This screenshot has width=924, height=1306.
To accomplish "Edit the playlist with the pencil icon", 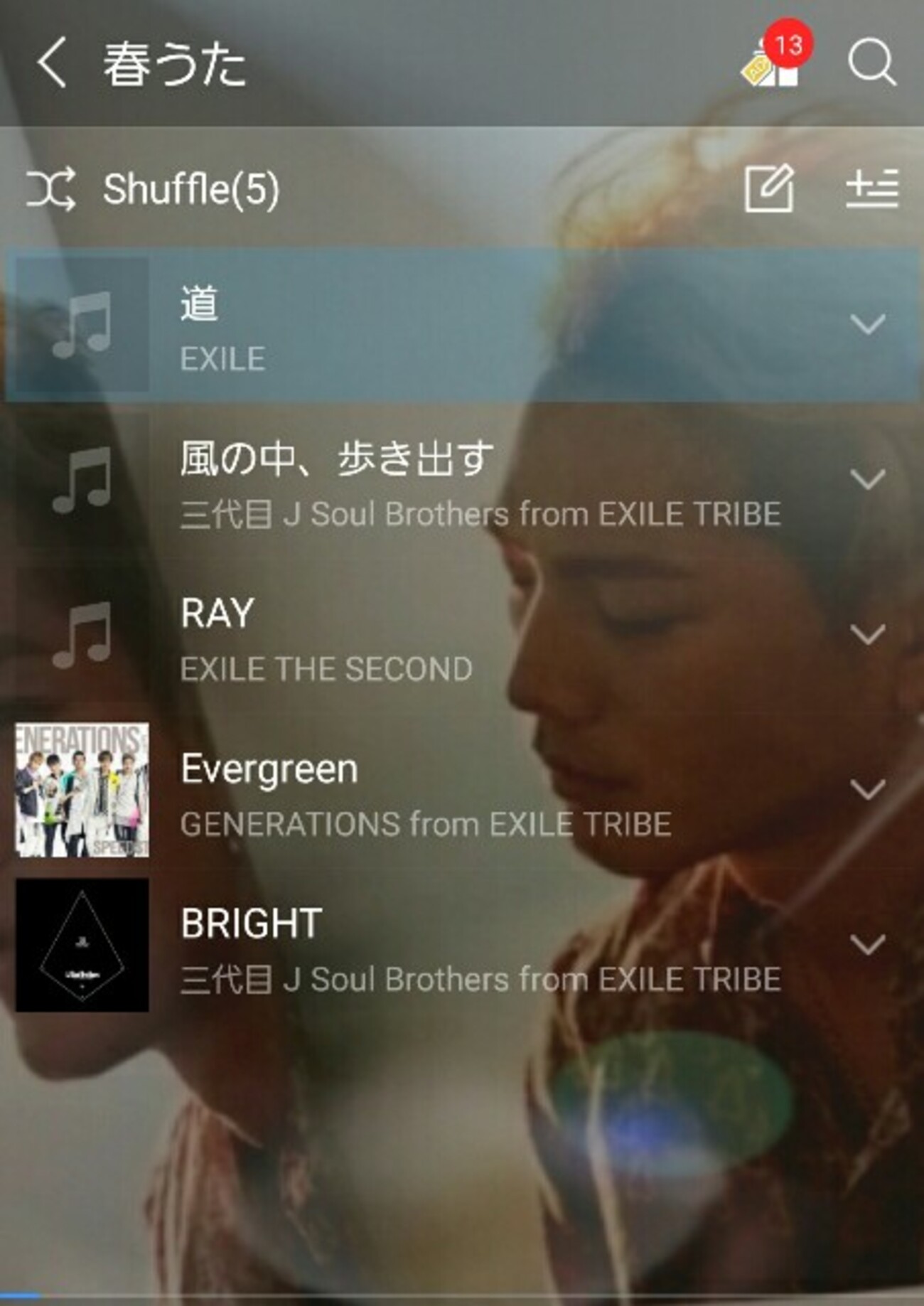I will pos(768,188).
